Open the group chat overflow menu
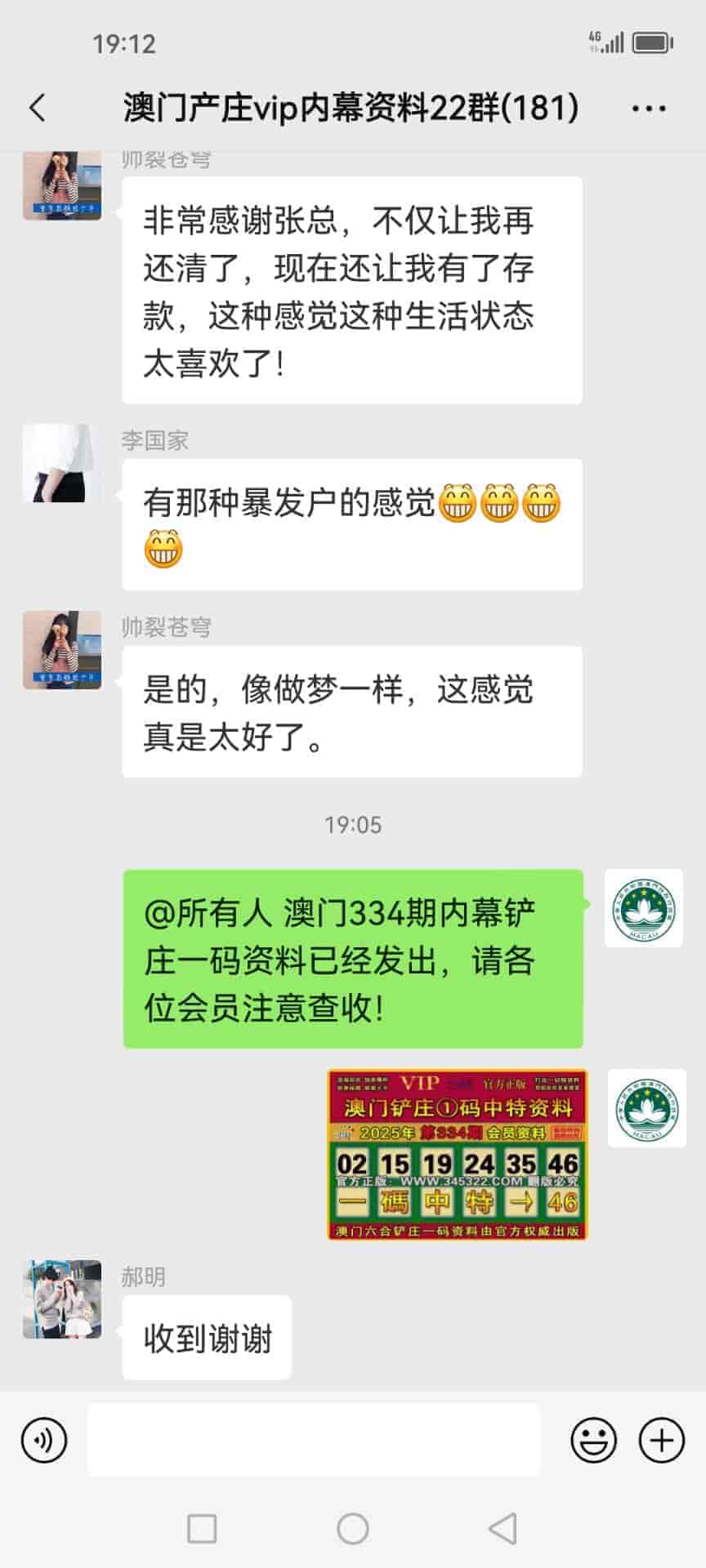Image resolution: width=706 pixels, height=1568 pixels. (x=649, y=108)
